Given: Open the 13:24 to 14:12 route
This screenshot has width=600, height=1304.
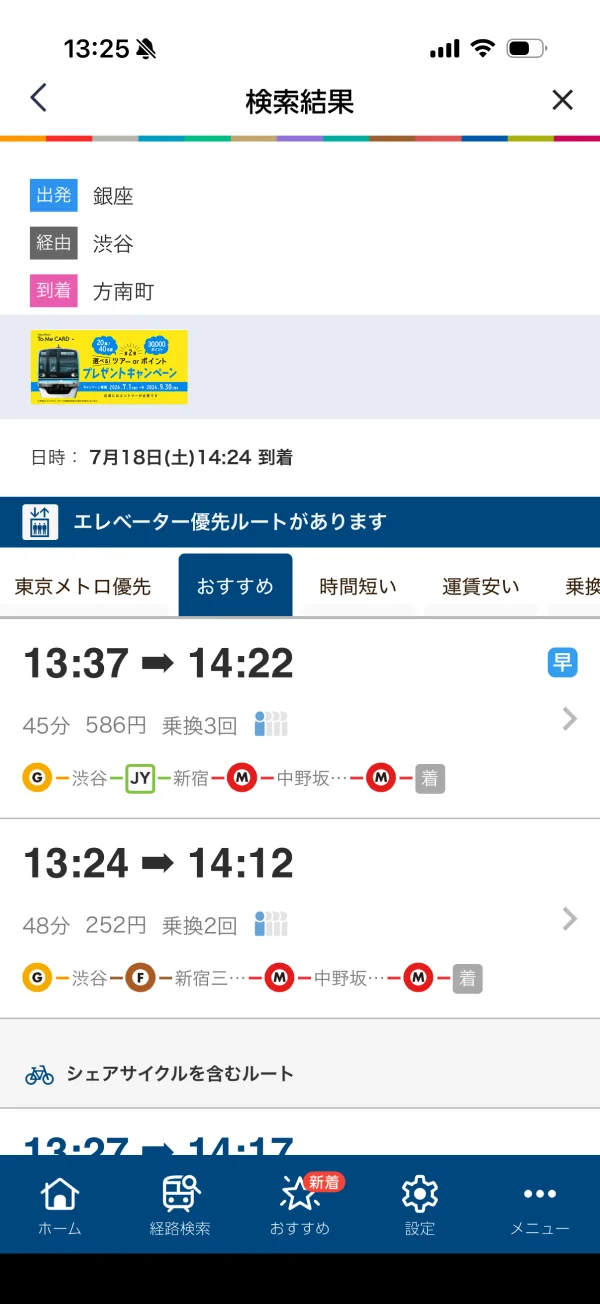Looking at the screenshot, I should [300, 919].
